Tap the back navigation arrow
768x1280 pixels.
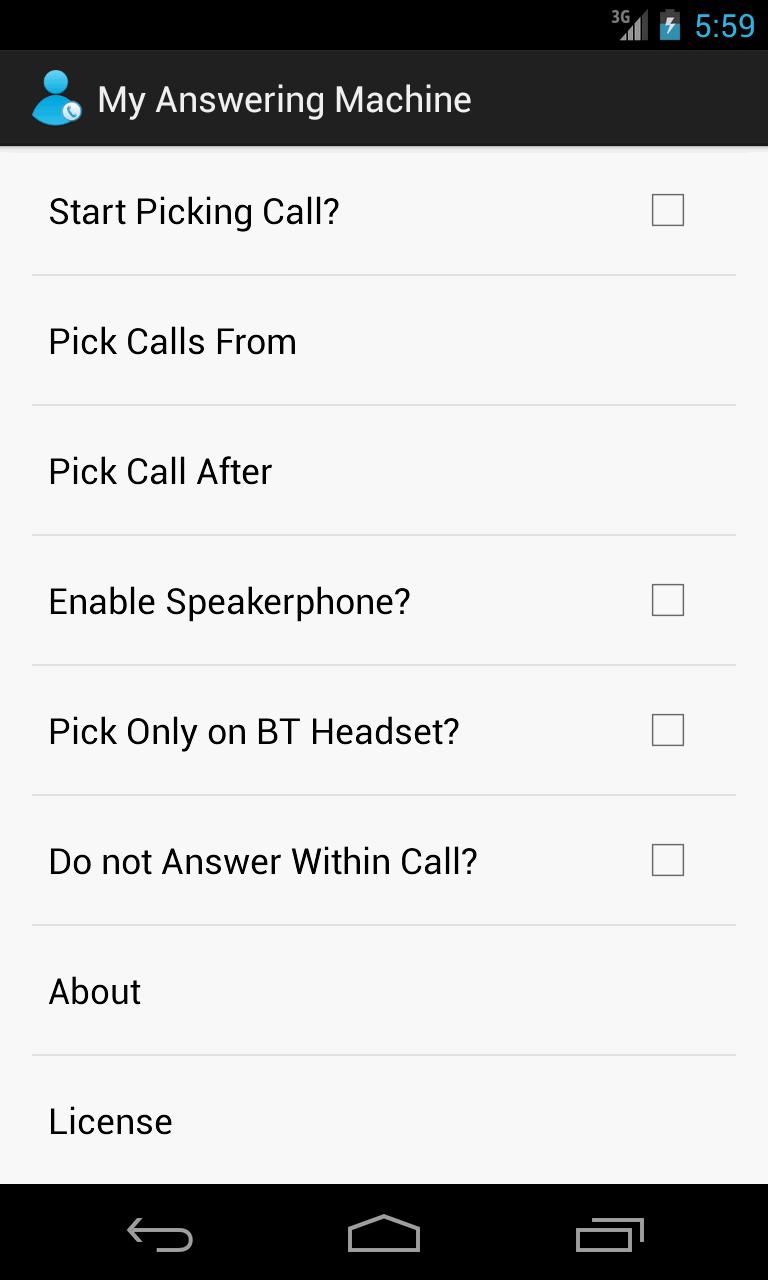[x=159, y=1236]
